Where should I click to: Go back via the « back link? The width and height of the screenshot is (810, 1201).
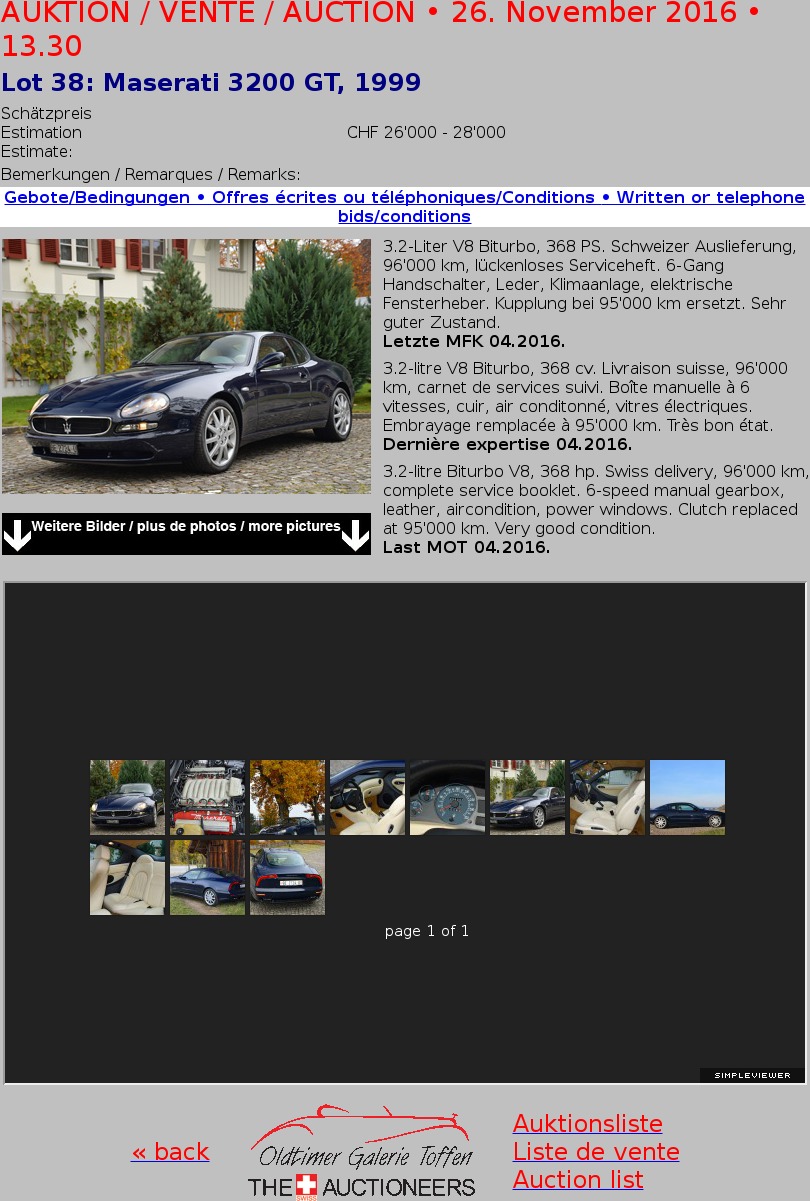(170, 1151)
